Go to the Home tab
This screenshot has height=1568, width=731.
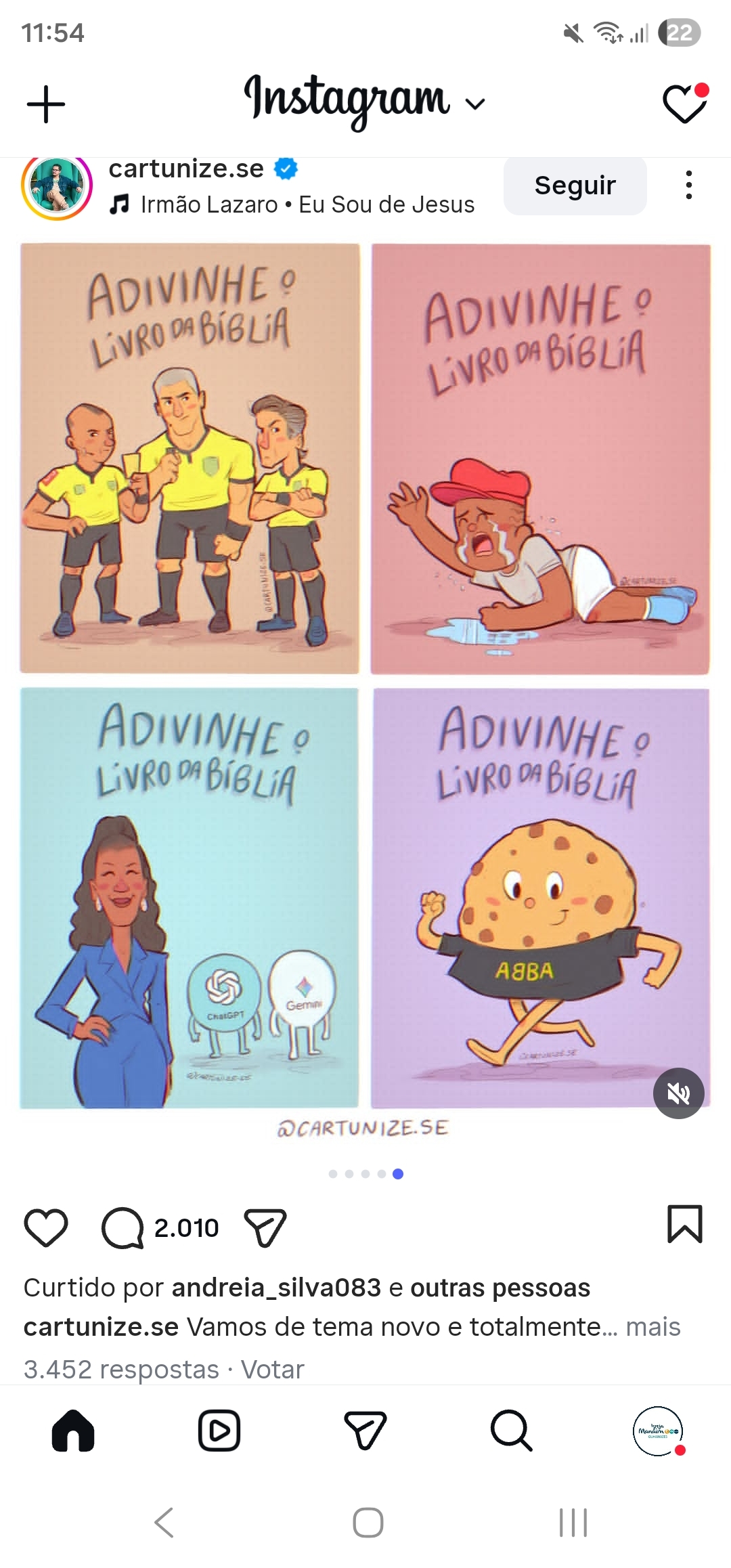tap(73, 1431)
